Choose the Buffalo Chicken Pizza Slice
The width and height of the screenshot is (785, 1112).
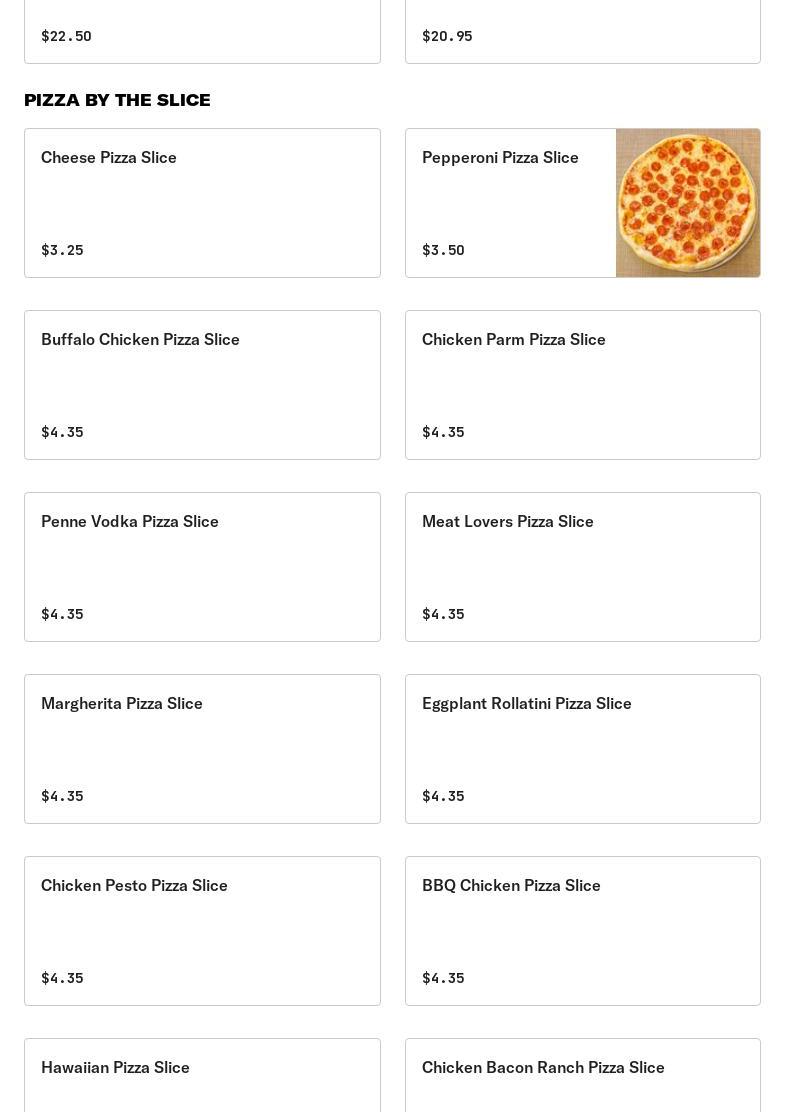[x=202, y=385]
